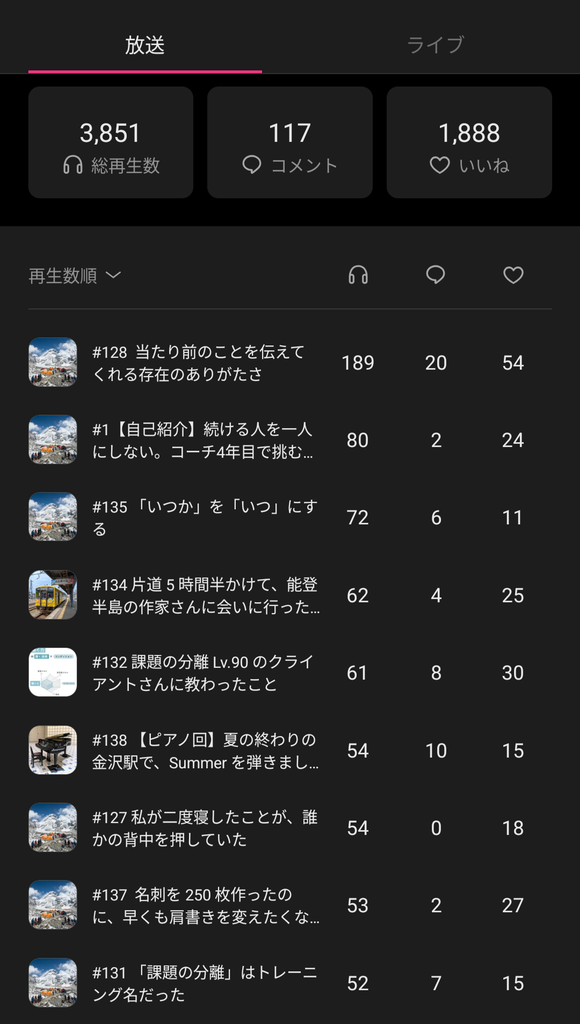Open episode #132 課題の分離 Lv.90
Image resolution: width=580 pixels, height=1024 pixels.
[290, 673]
